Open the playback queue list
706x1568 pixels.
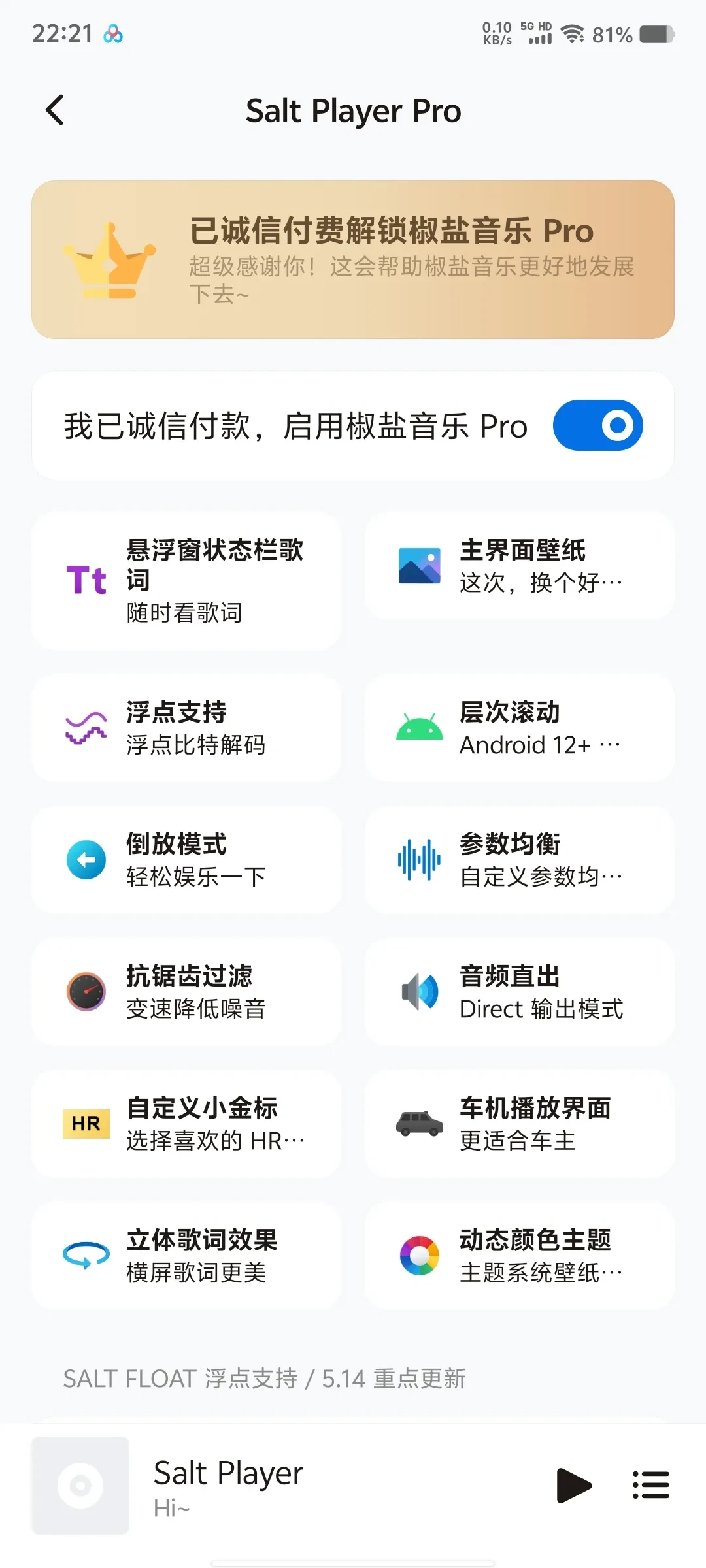pyautogui.click(x=650, y=1485)
